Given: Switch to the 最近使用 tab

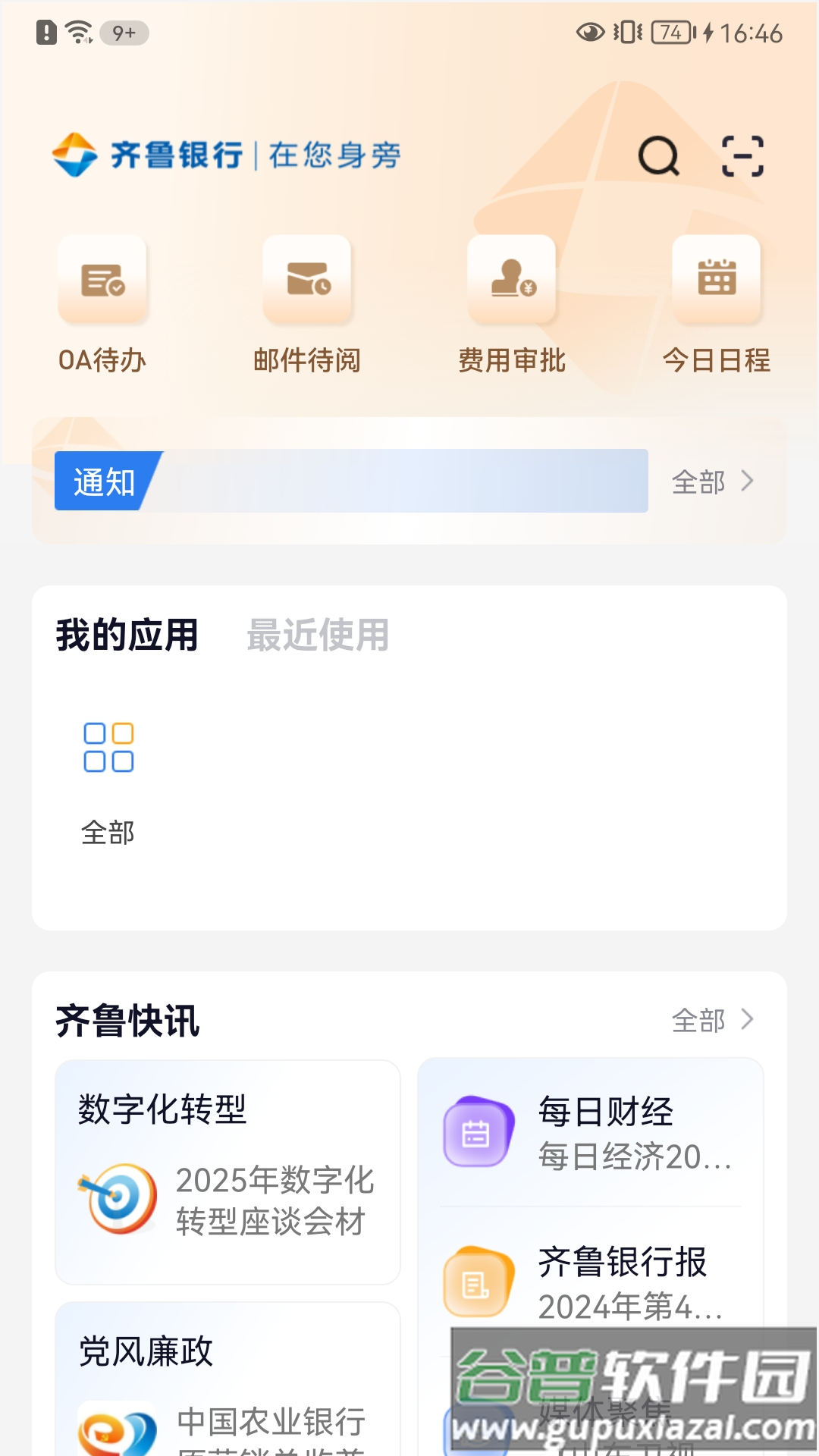Looking at the screenshot, I should (x=318, y=635).
